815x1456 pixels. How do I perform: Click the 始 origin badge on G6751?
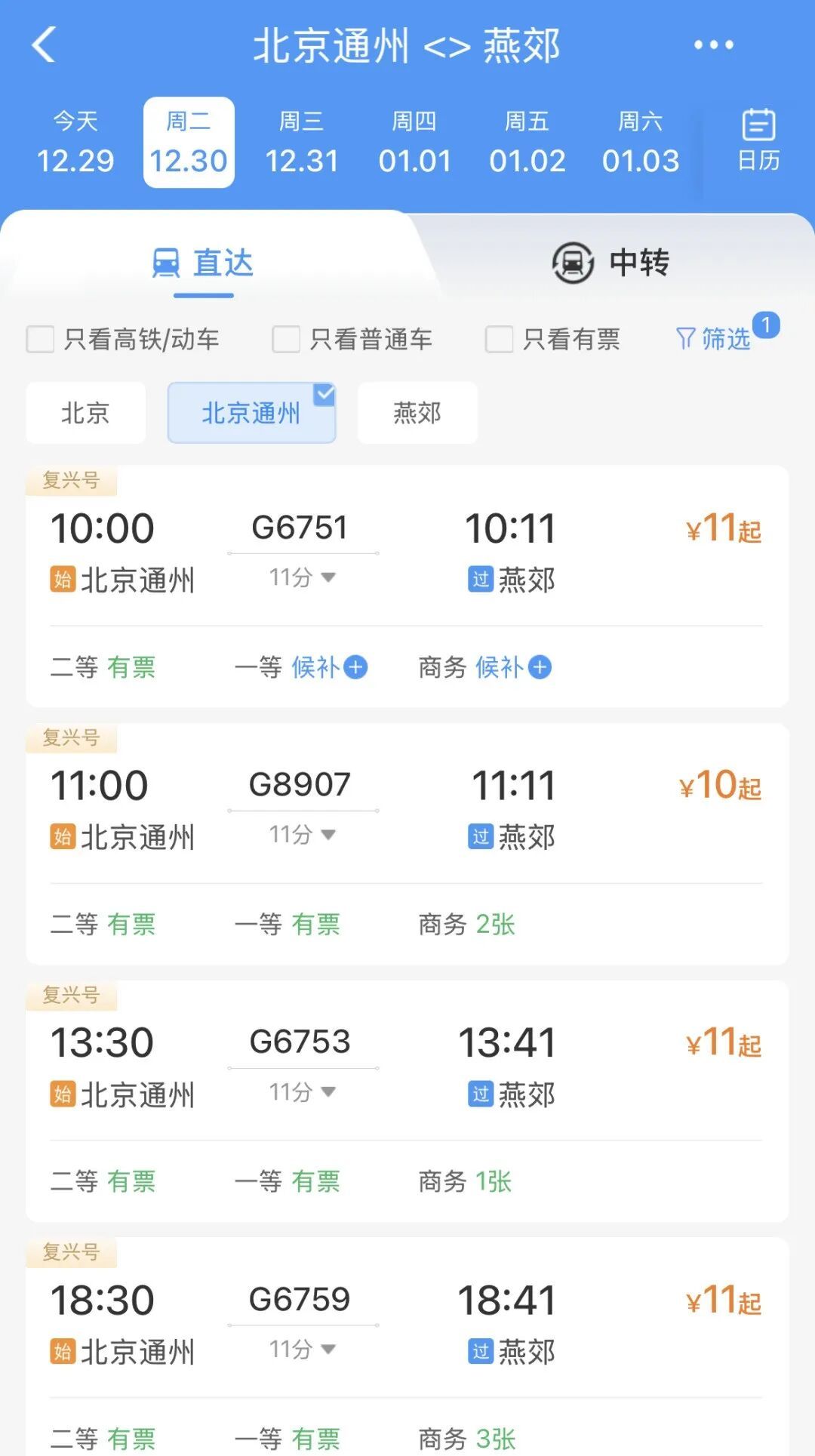point(64,580)
